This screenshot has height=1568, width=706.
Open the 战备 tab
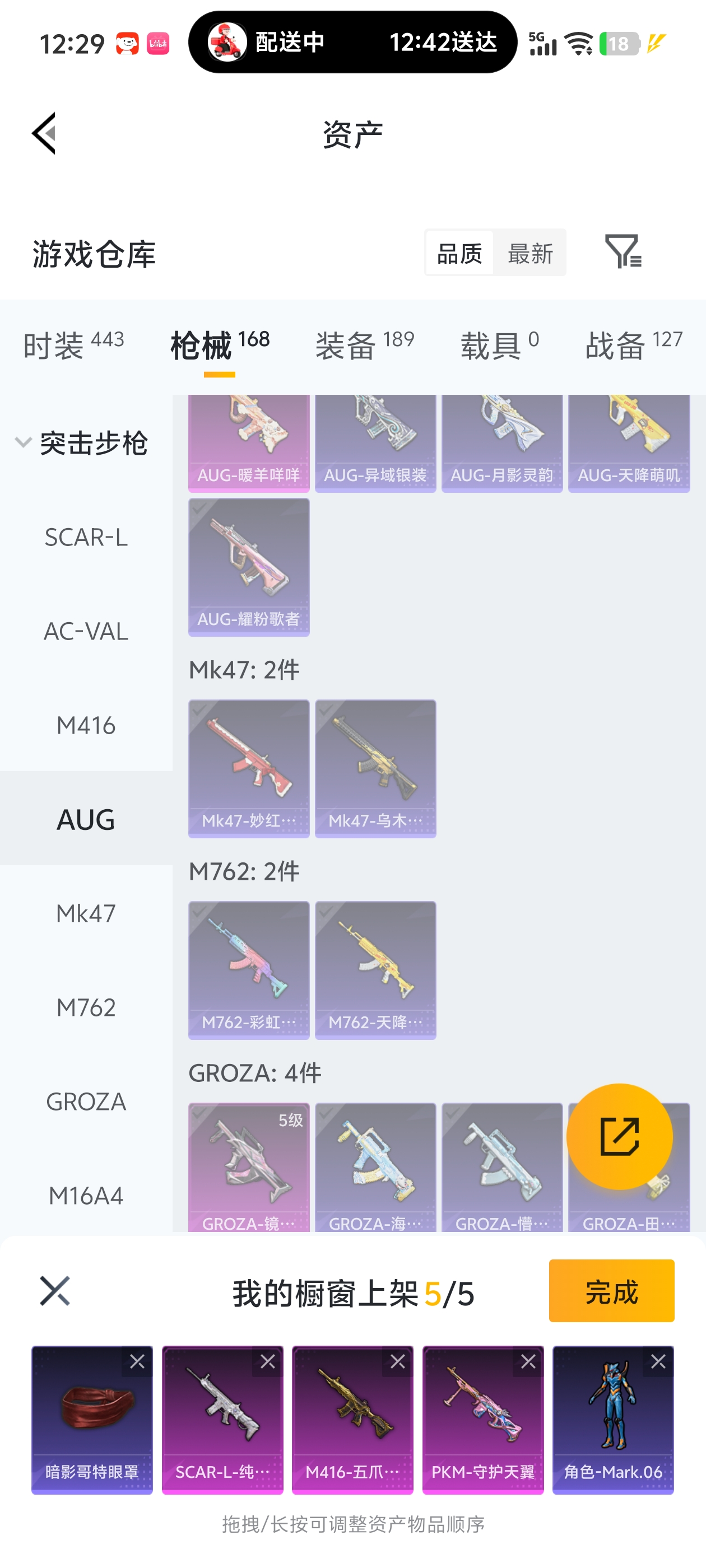[633, 345]
